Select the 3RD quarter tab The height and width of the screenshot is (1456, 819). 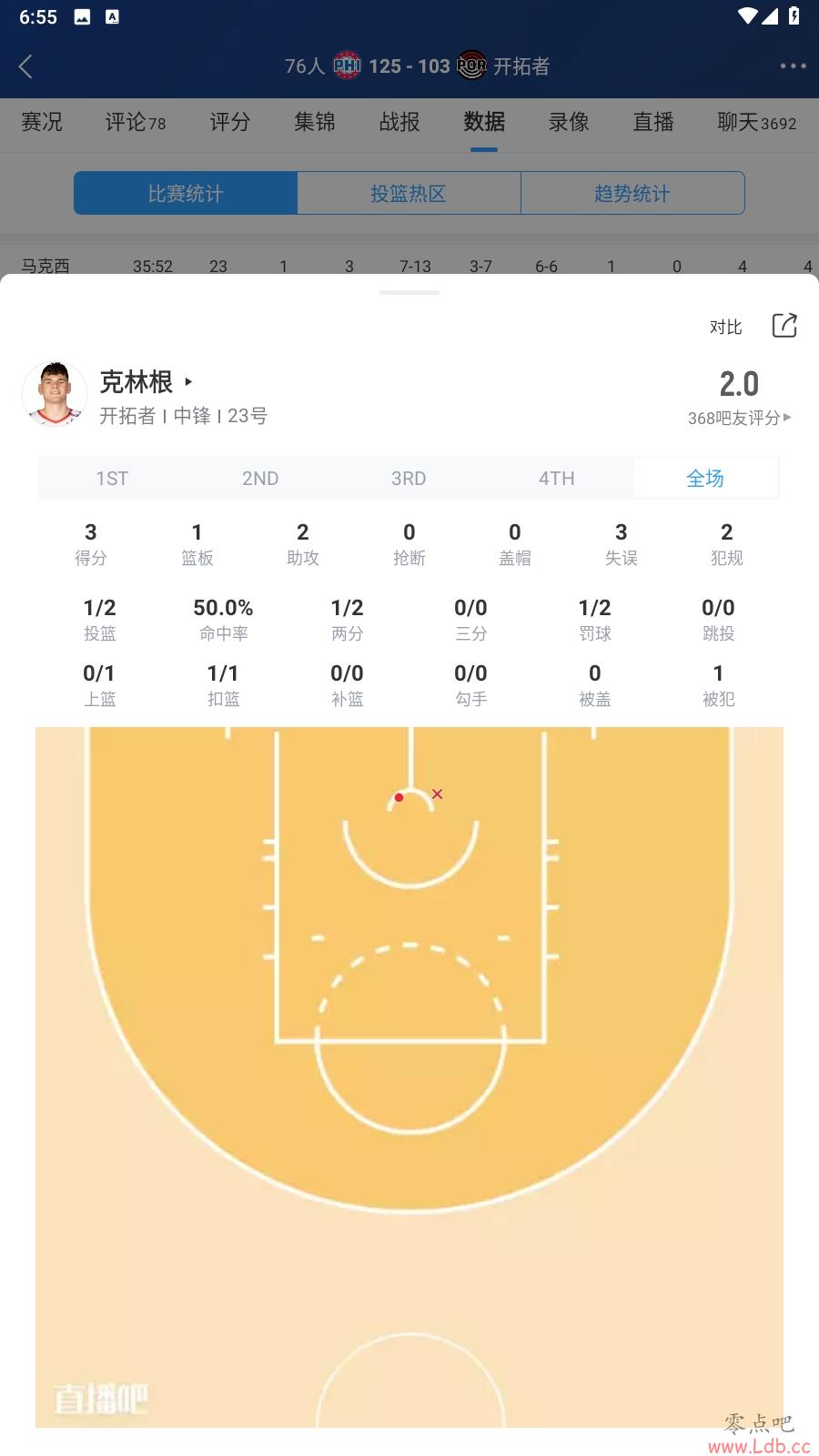tap(409, 479)
